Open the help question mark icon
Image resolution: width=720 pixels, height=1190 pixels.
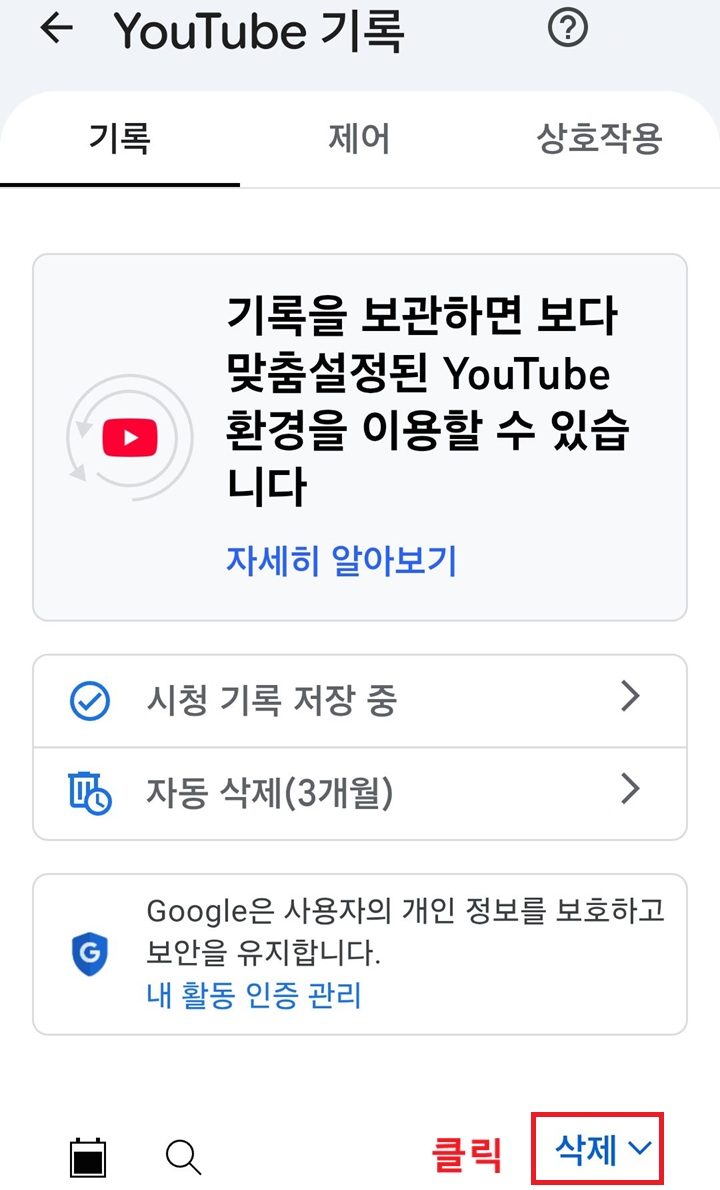coord(567,30)
